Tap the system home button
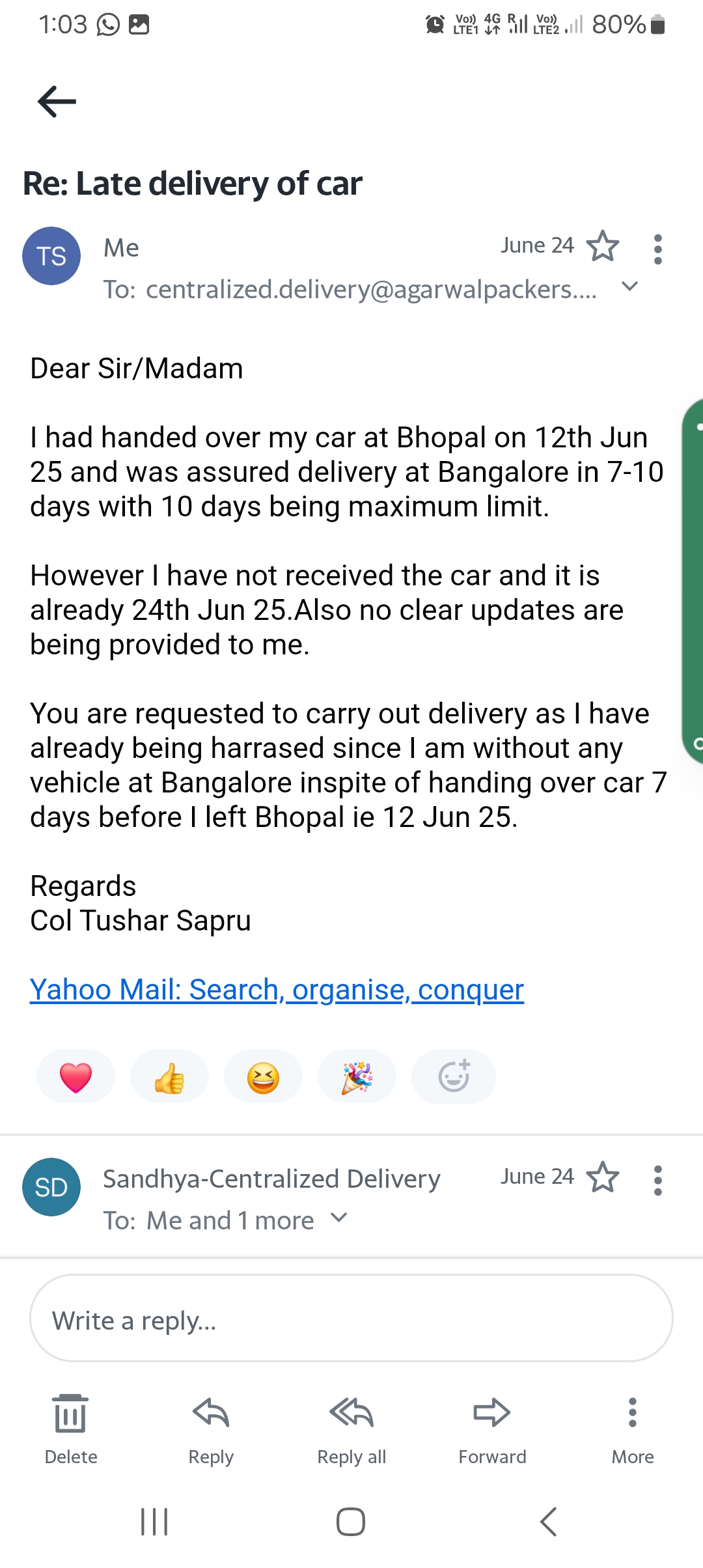703x1568 pixels. (351, 1522)
